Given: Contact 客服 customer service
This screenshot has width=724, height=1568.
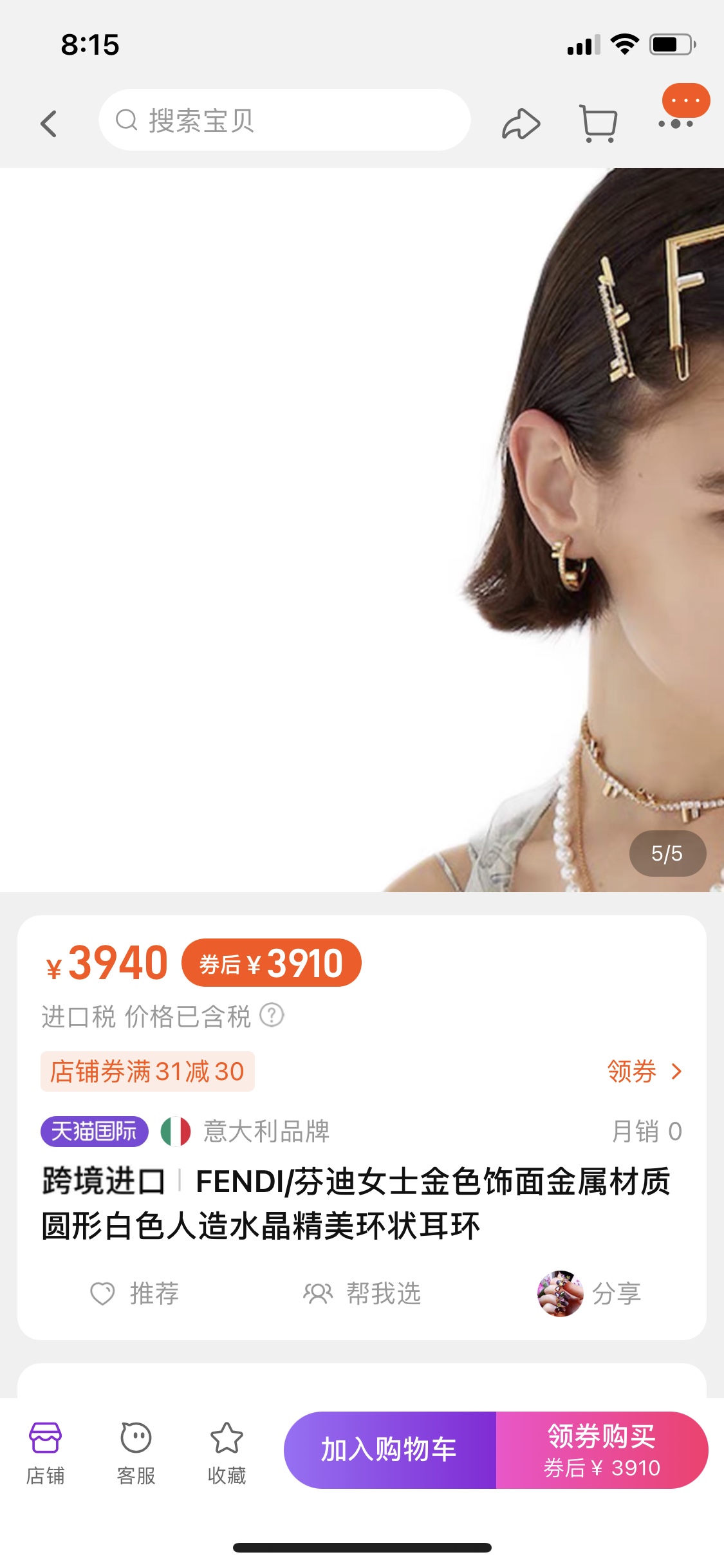Looking at the screenshot, I should [x=136, y=1453].
